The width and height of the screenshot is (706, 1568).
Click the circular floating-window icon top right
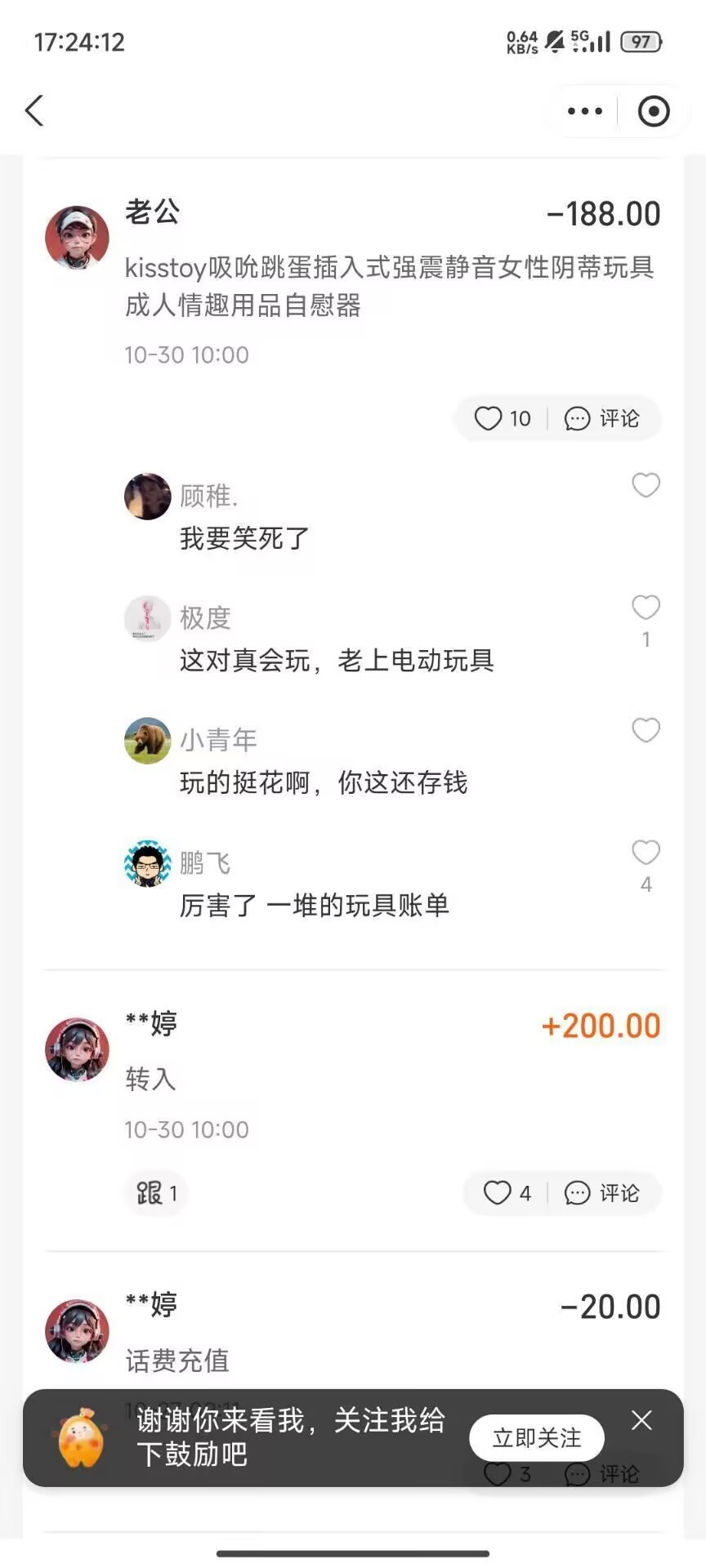click(x=653, y=110)
